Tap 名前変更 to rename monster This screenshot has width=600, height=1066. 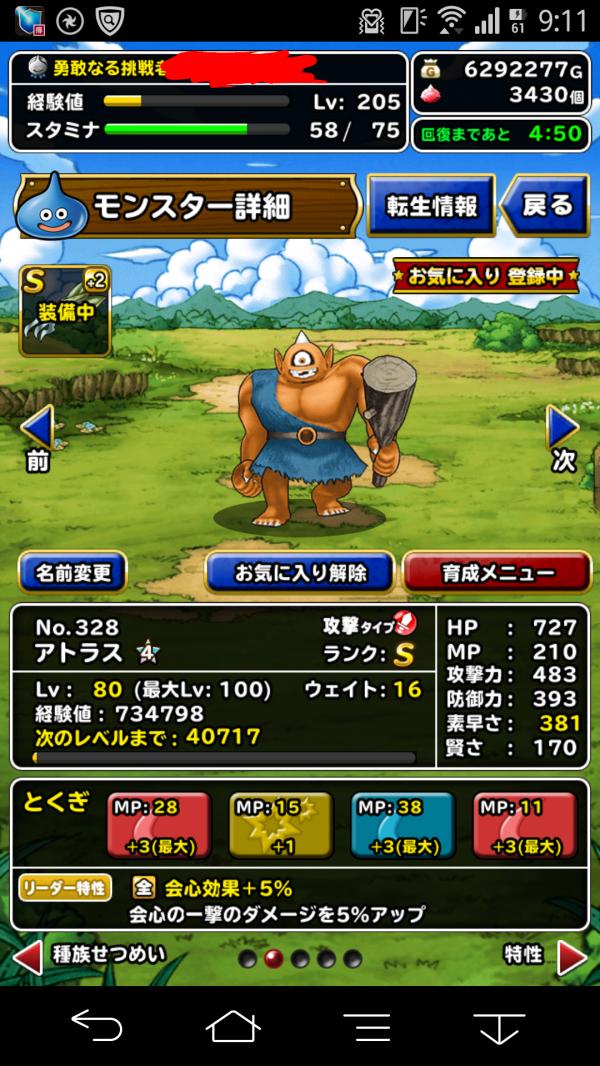(x=73, y=573)
